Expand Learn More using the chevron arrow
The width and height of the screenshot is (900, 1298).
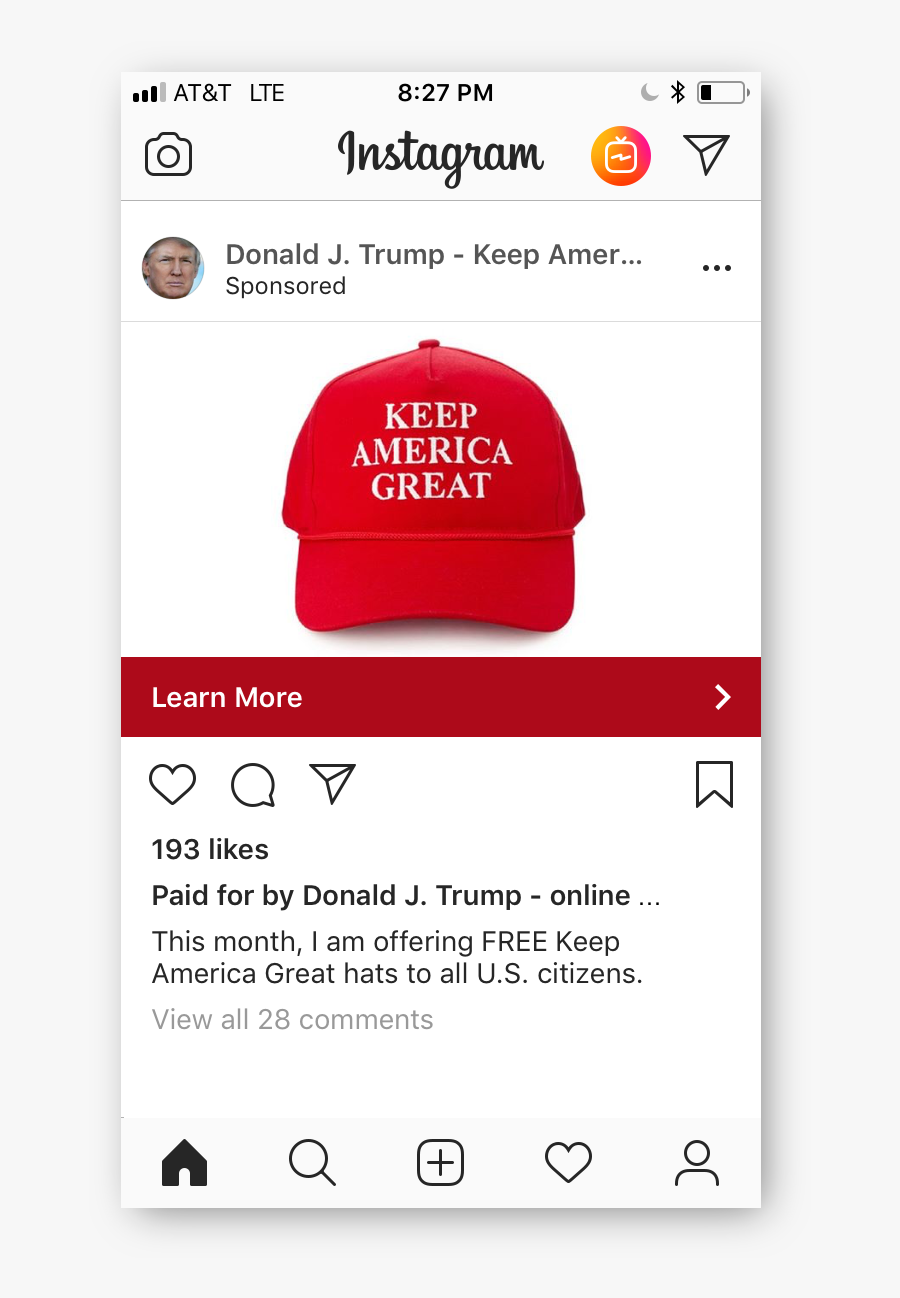tap(722, 697)
